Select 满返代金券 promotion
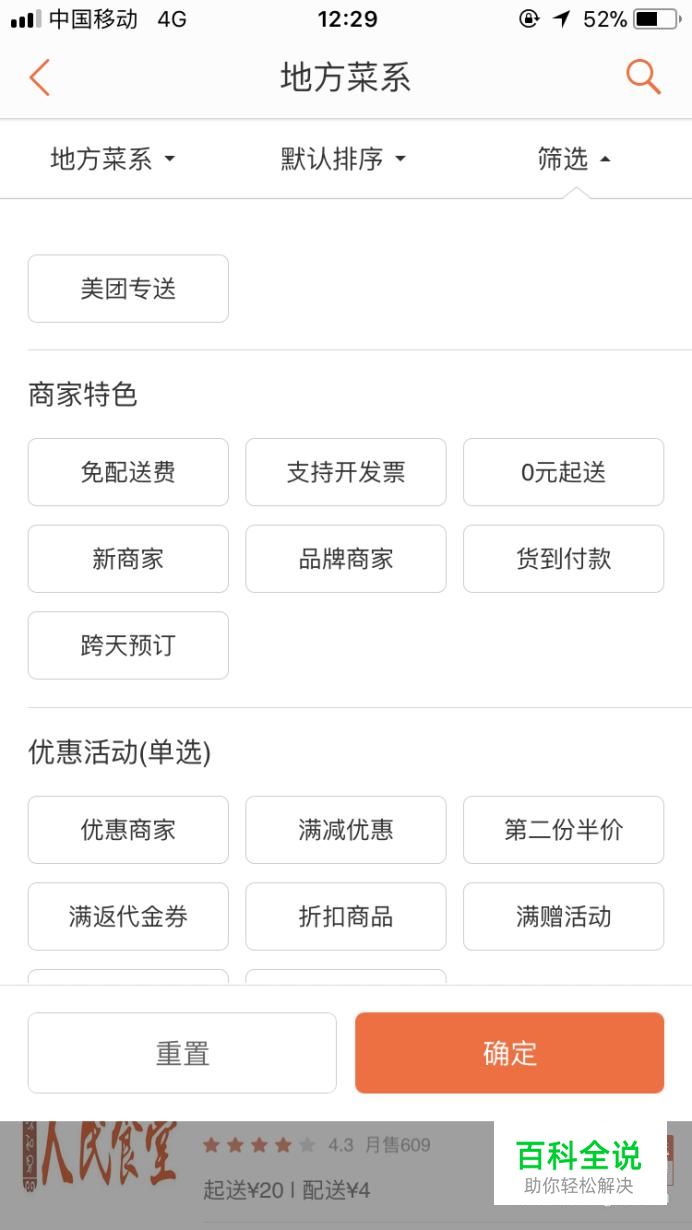This screenshot has width=692, height=1230. pos(128,916)
